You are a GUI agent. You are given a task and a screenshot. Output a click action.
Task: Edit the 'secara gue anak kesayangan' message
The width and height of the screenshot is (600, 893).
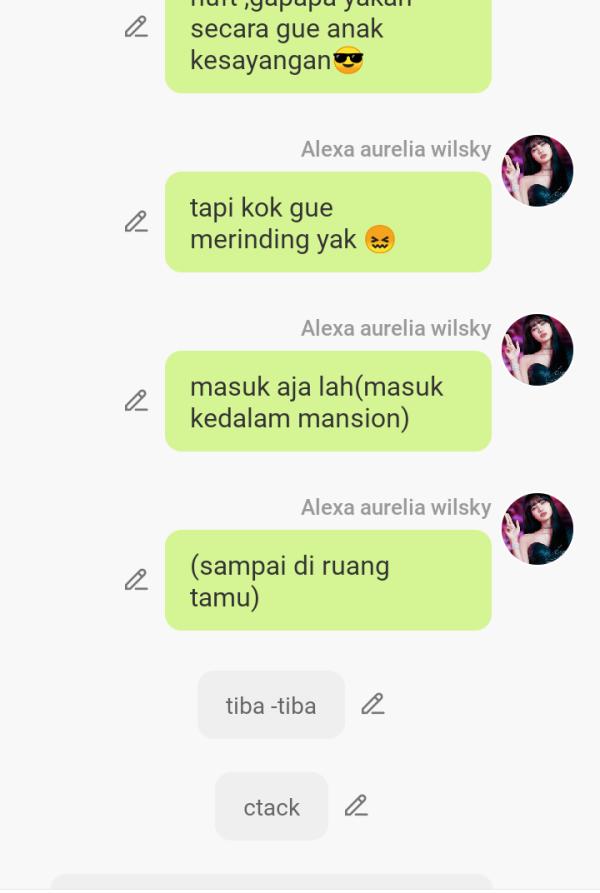136,28
